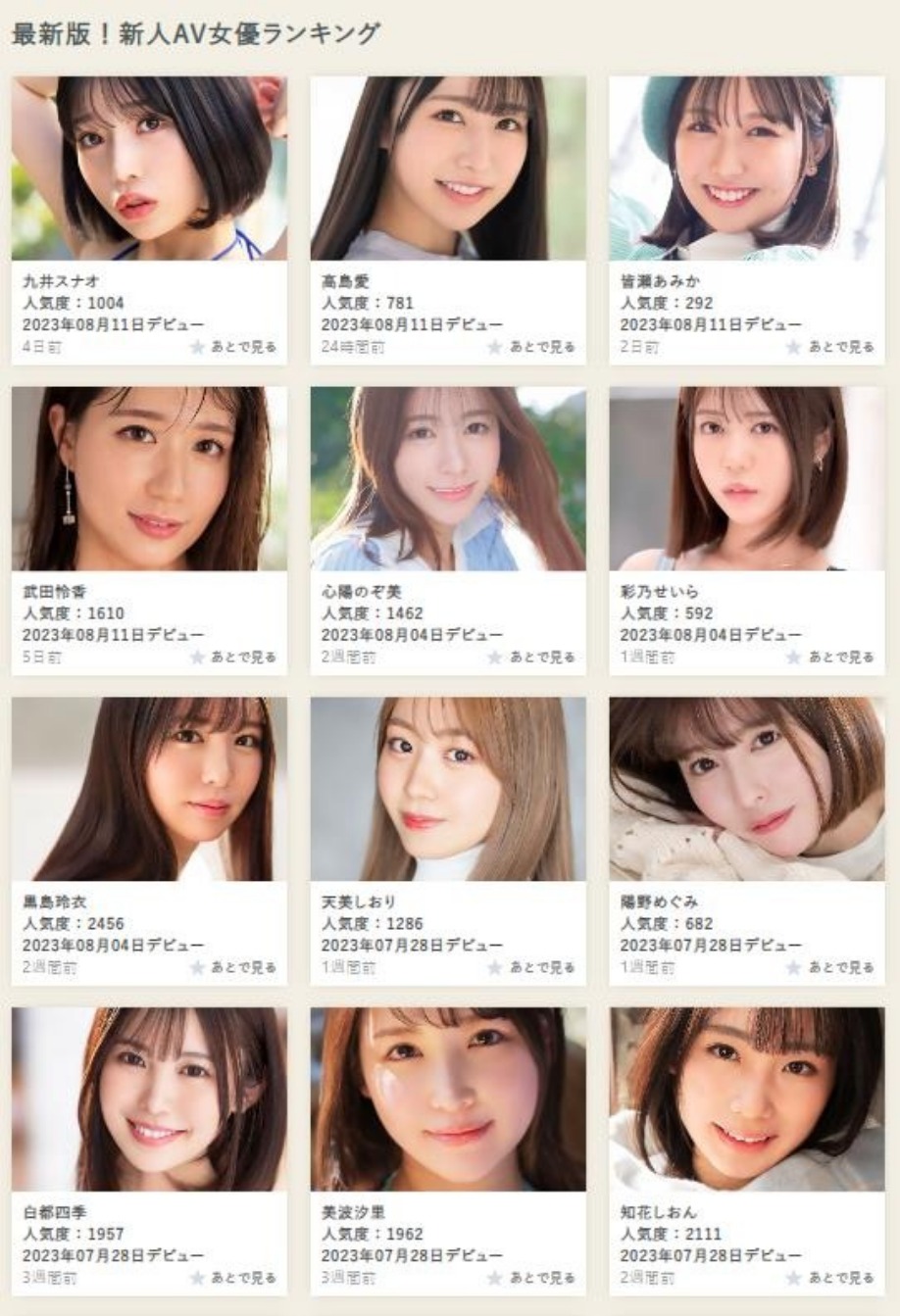Screen dimensions: 900x1316
Task: Open the 心陽のぞ美 card
Action: [448, 479]
